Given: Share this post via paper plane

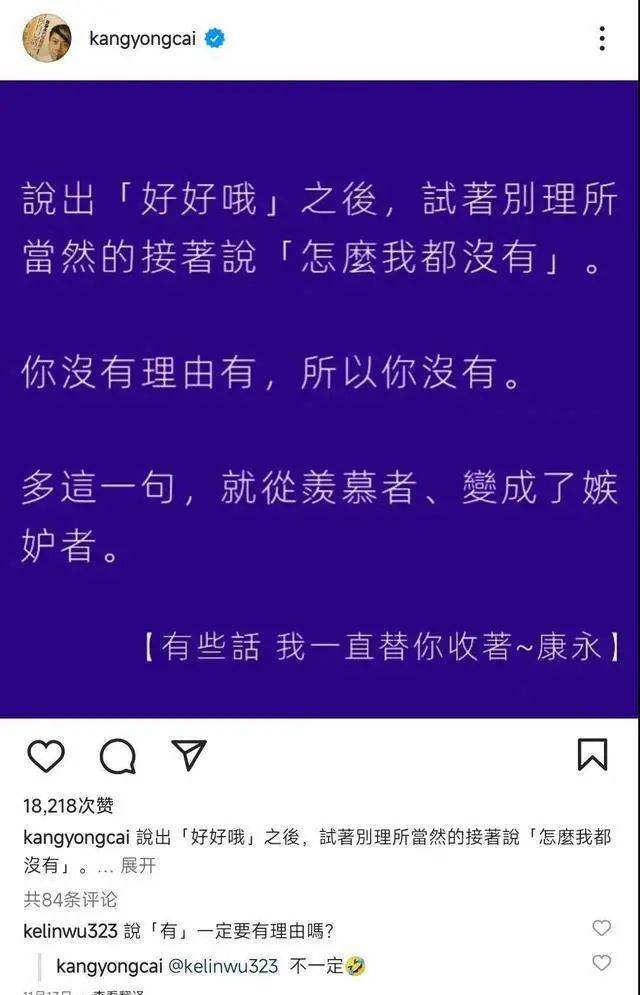Looking at the screenshot, I should point(189,755).
